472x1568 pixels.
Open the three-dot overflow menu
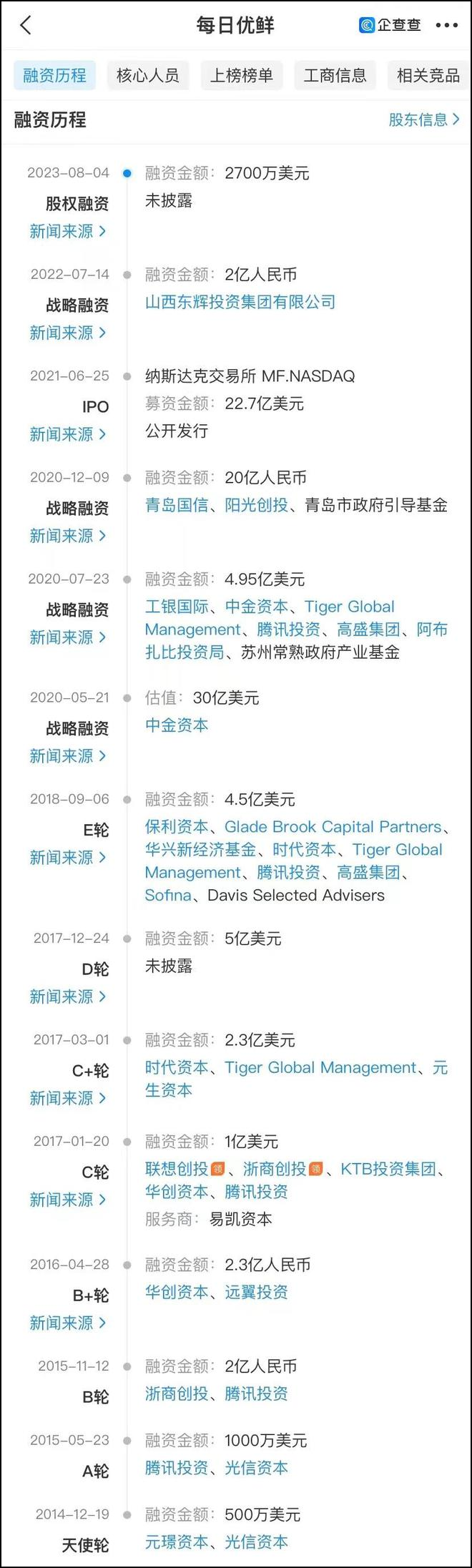(446, 26)
